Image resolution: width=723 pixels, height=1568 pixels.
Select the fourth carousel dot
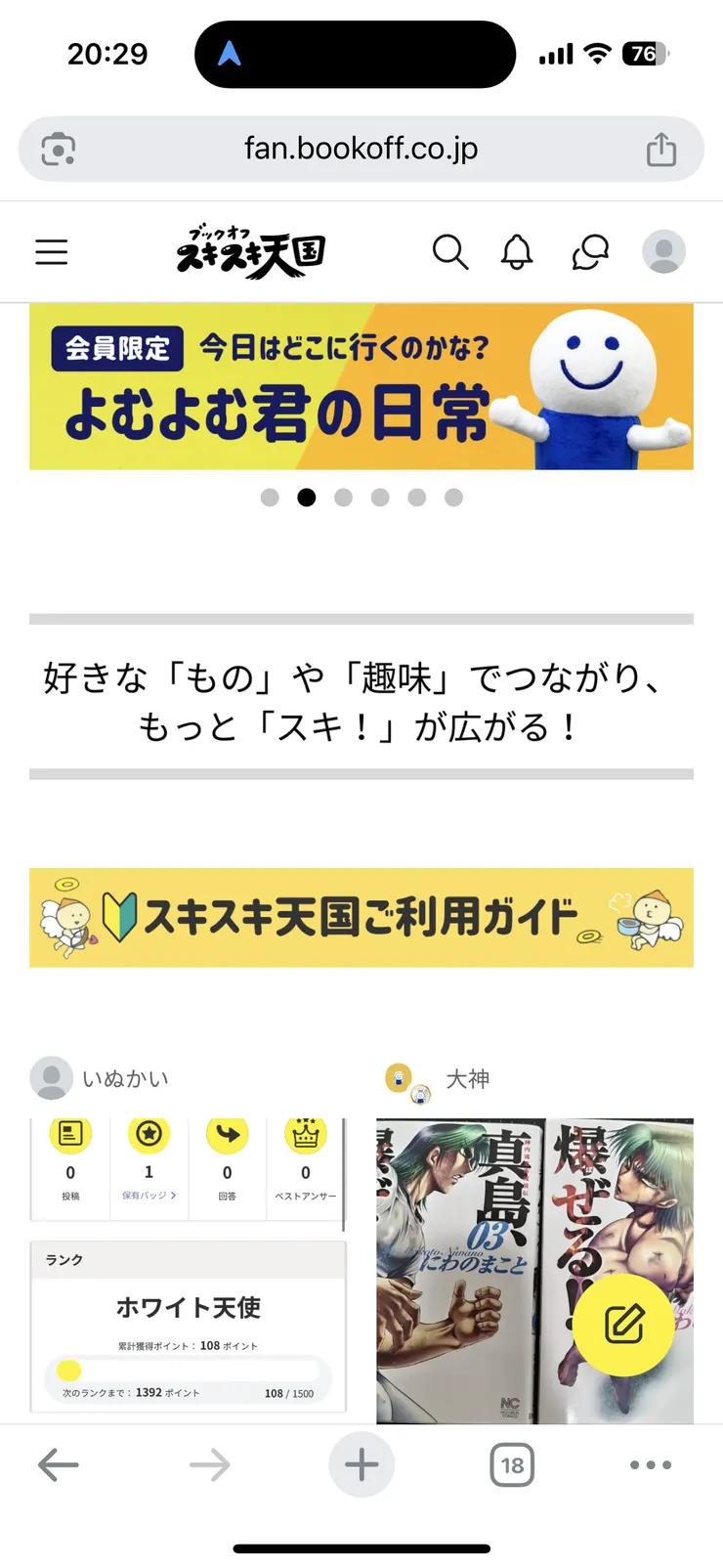[x=380, y=498]
